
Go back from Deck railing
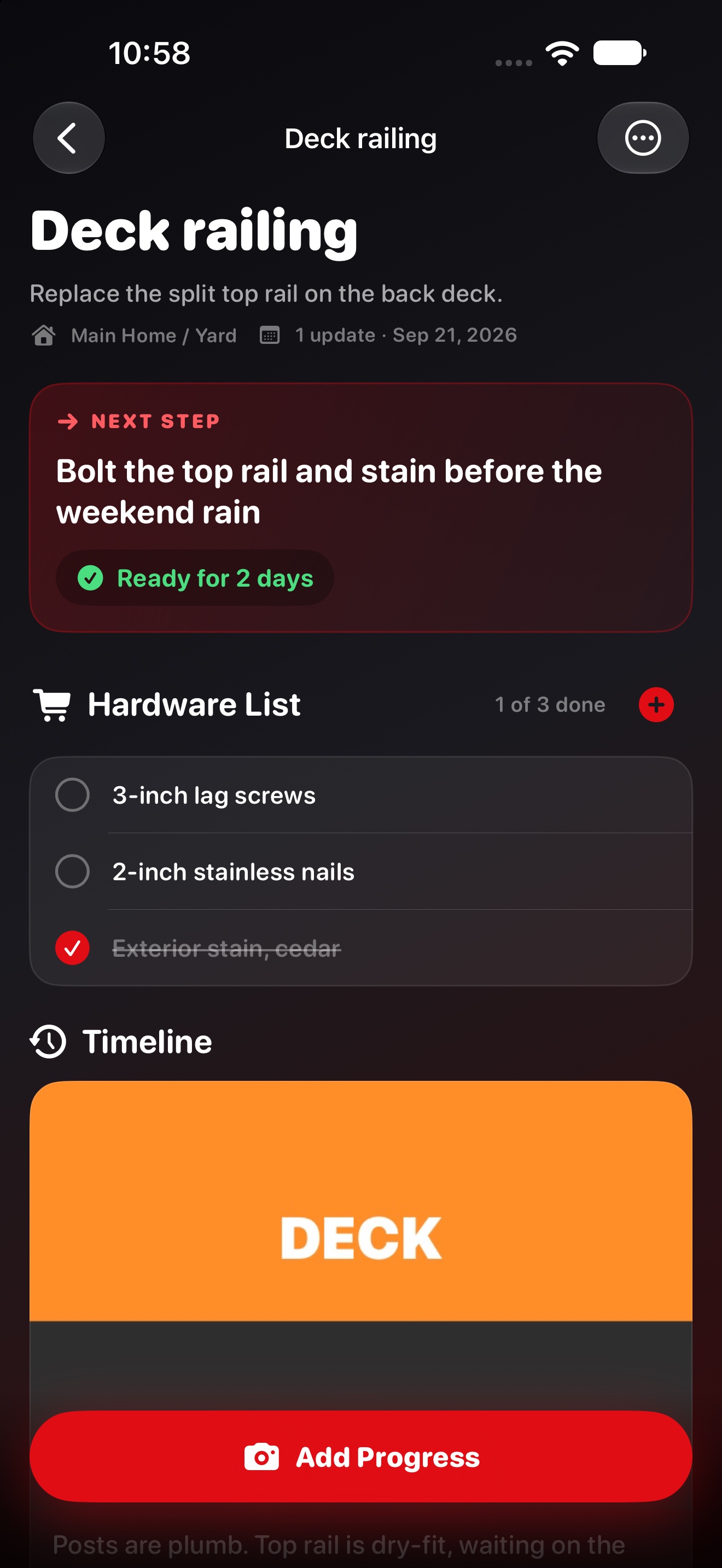click(68, 138)
